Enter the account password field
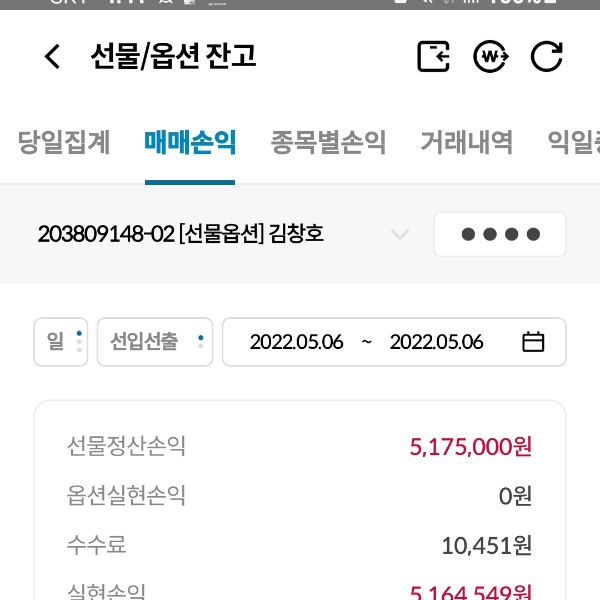 [x=499, y=235]
